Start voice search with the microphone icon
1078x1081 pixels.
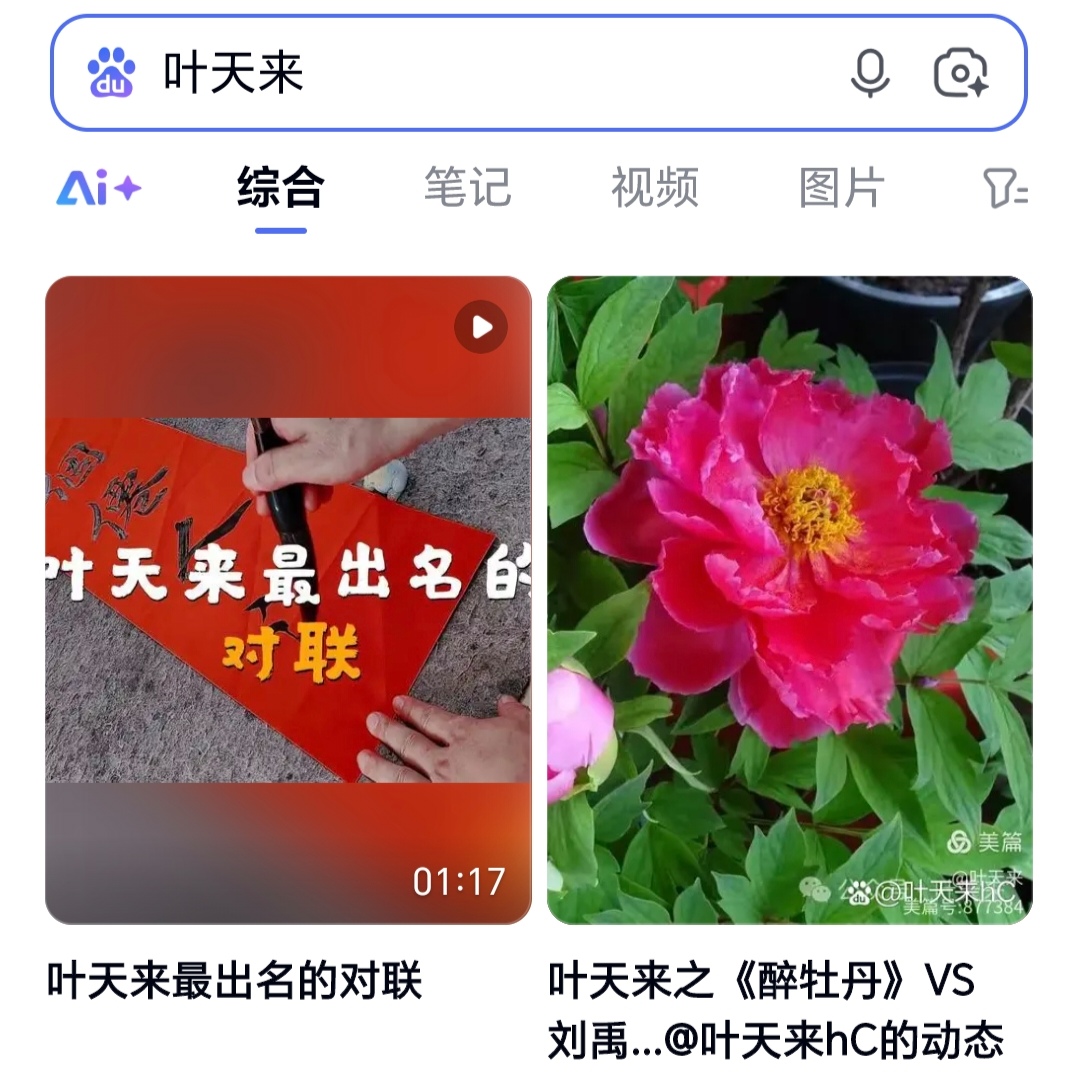(870, 73)
